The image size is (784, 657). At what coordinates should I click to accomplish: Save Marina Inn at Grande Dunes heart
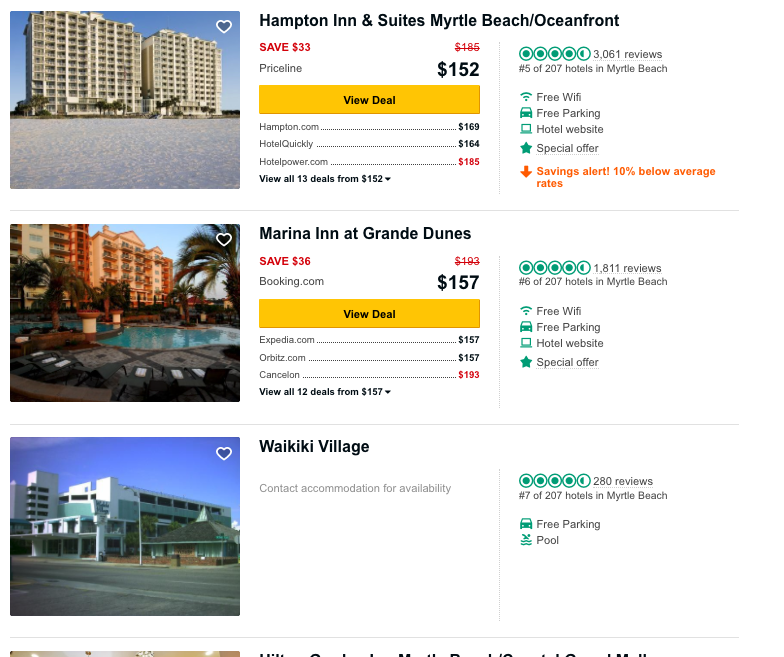tap(224, 240)
